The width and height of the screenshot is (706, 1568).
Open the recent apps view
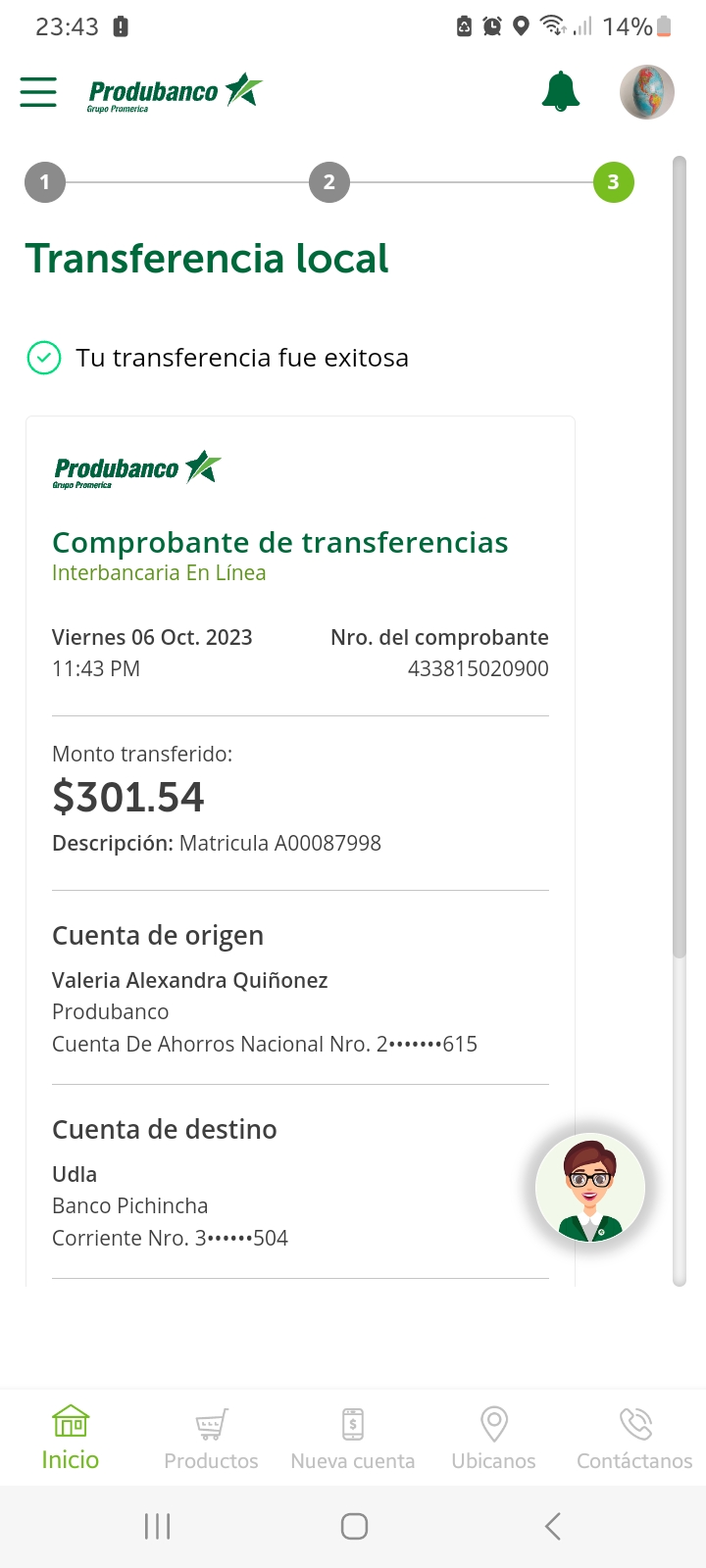pyautogui.click(x=157, y=1526)
